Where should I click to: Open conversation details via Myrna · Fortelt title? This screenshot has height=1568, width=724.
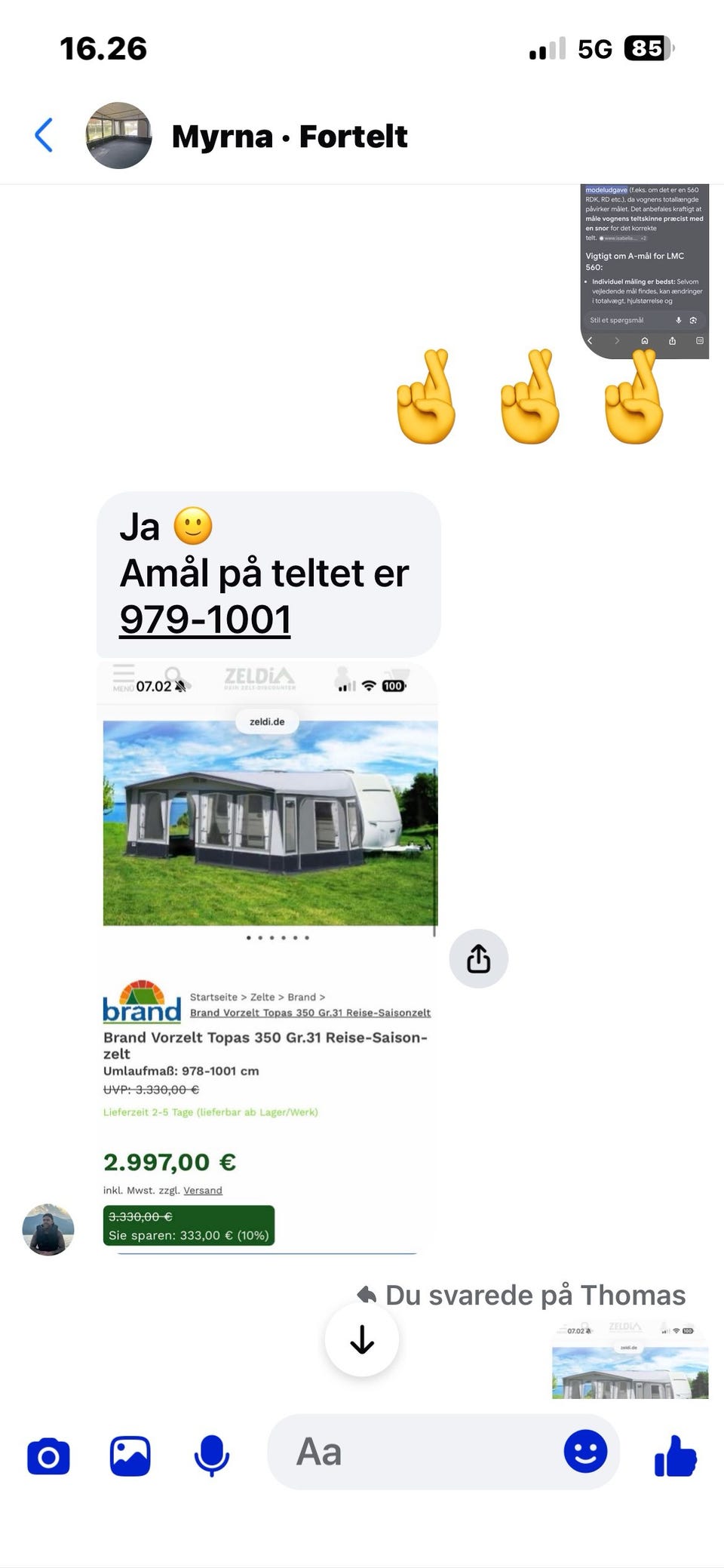click(x=290, y=136)
